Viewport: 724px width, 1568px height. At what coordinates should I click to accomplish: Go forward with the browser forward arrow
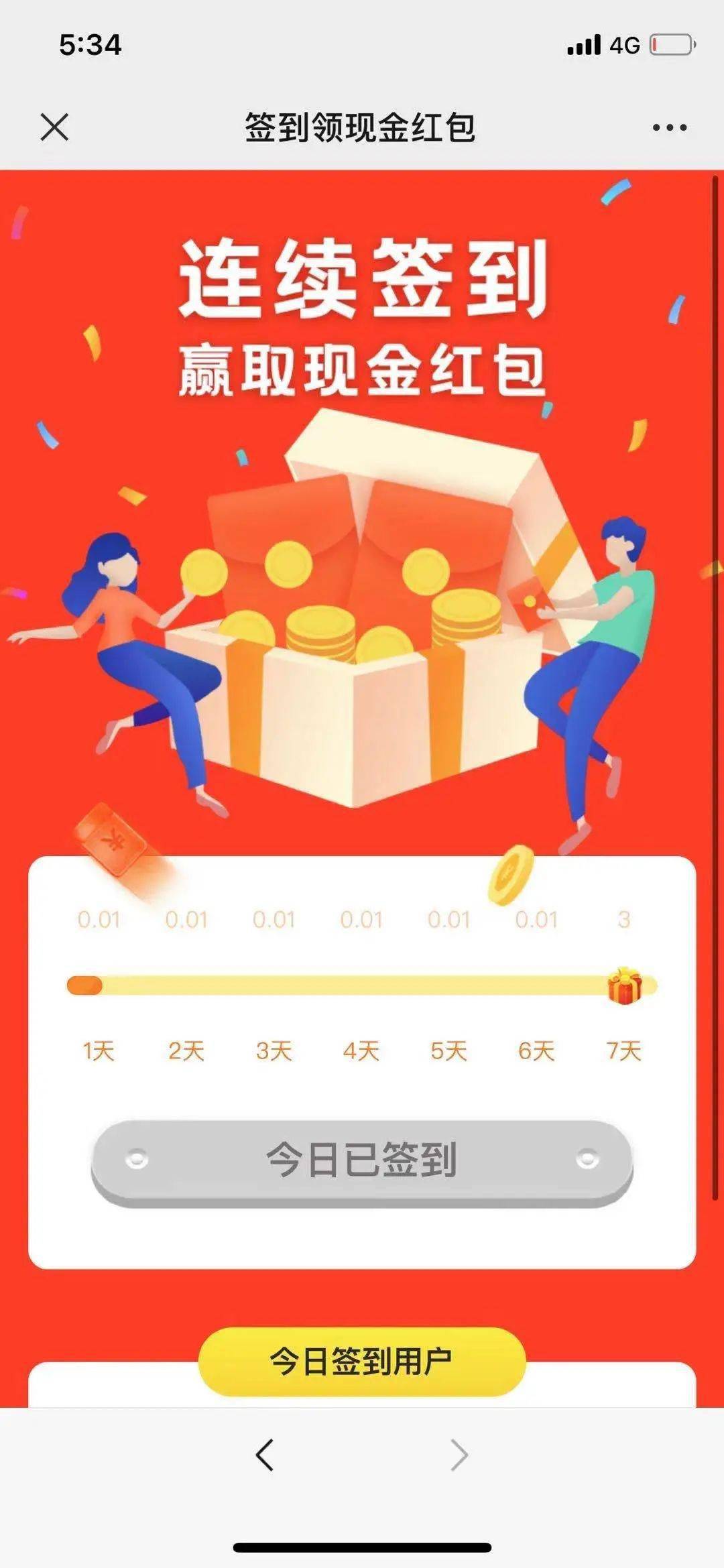click(x=459, y=1455)
